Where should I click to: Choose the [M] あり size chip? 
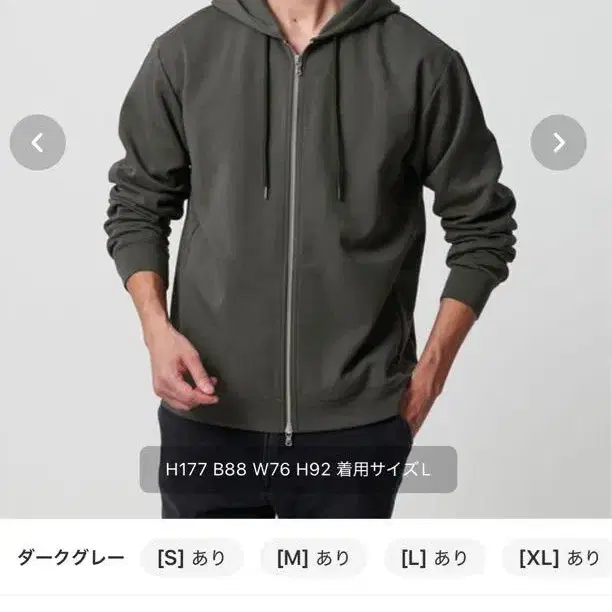pyautogui.click(x=313, y=558)
